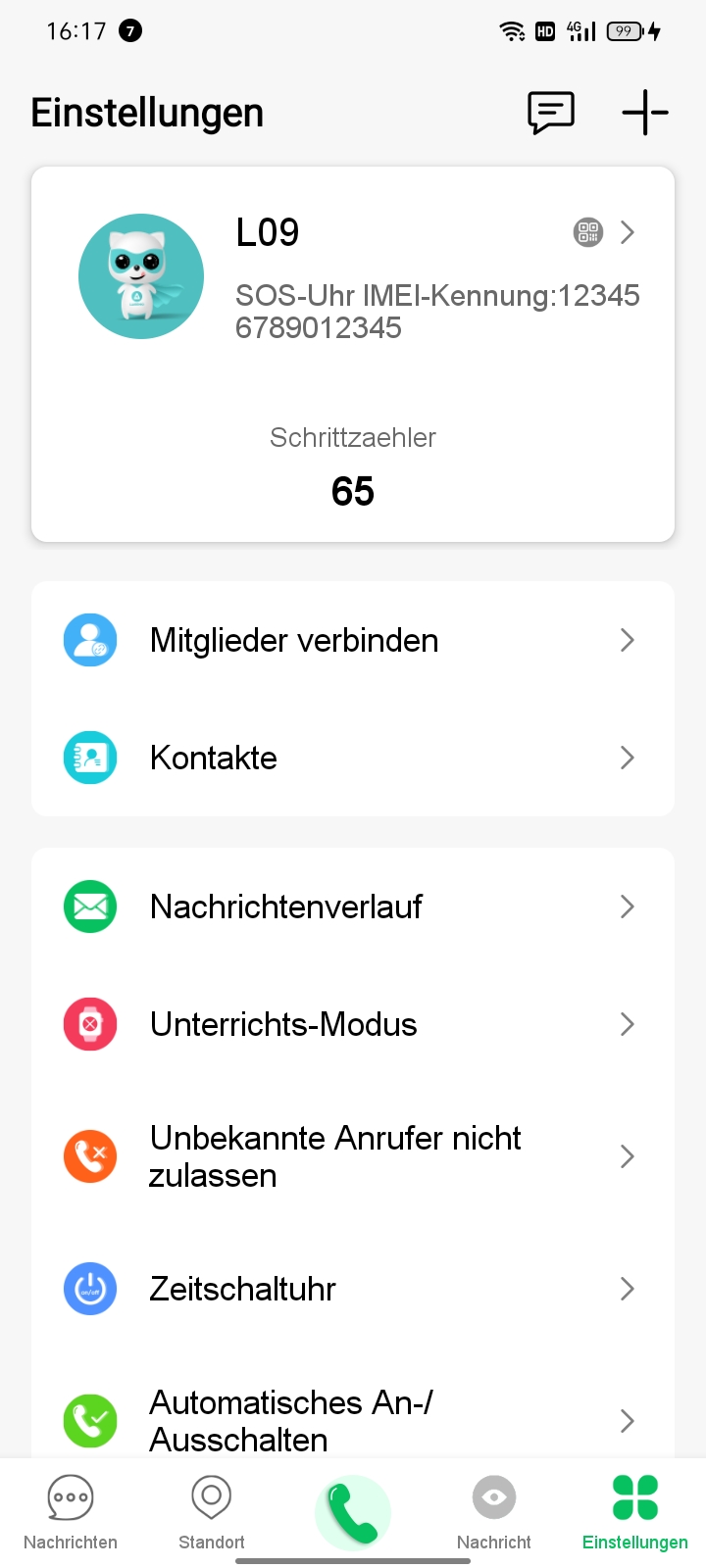Open Mitglieder verbinden
Image resolution: width=706 pixels, height=1568 pixels.
coord(353,640)
